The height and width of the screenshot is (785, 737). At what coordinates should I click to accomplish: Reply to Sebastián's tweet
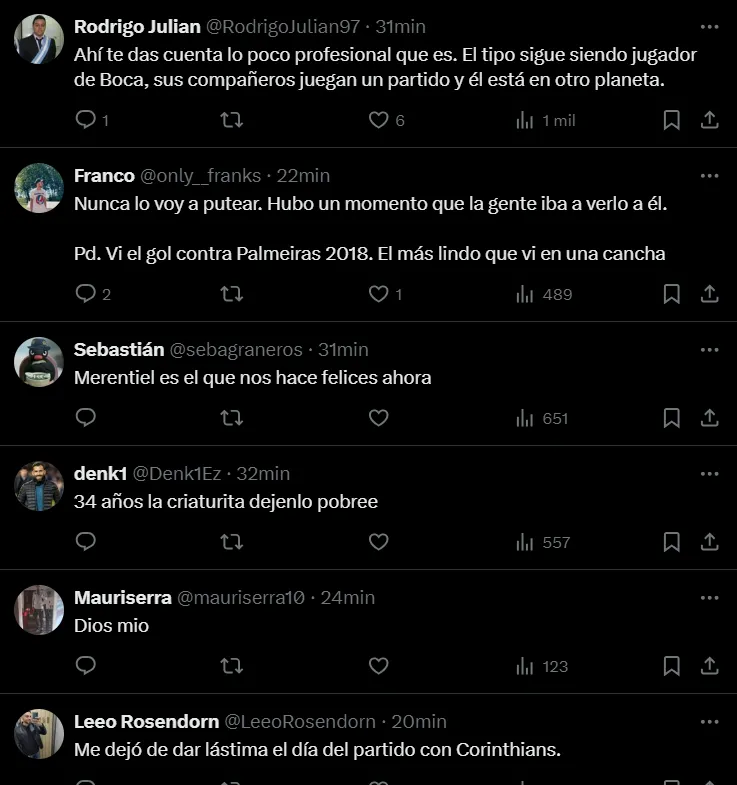85,418
